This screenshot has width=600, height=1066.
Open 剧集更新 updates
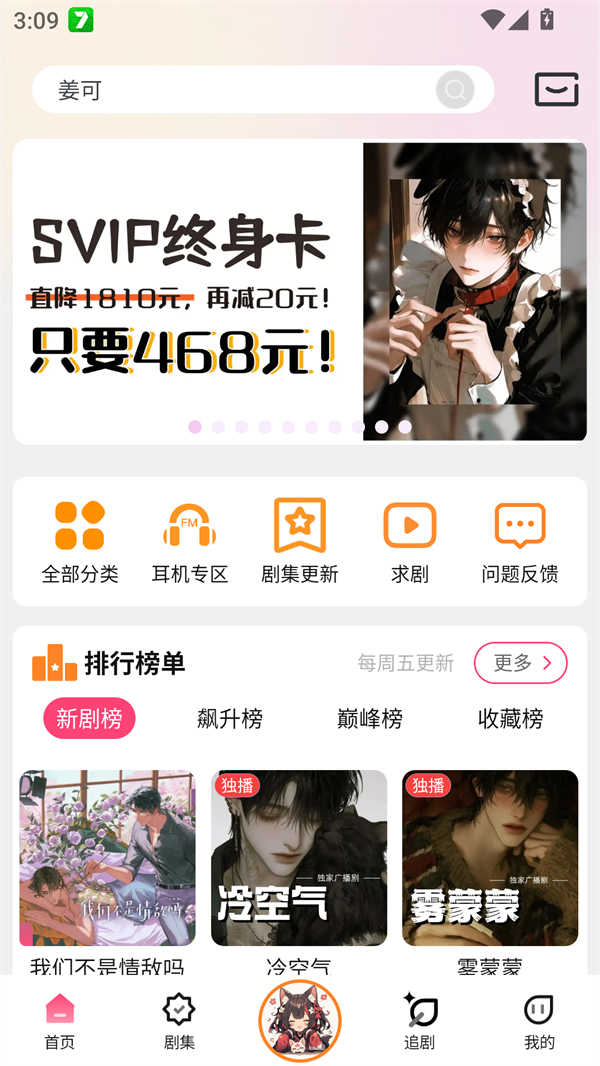[x=300, y=541]
